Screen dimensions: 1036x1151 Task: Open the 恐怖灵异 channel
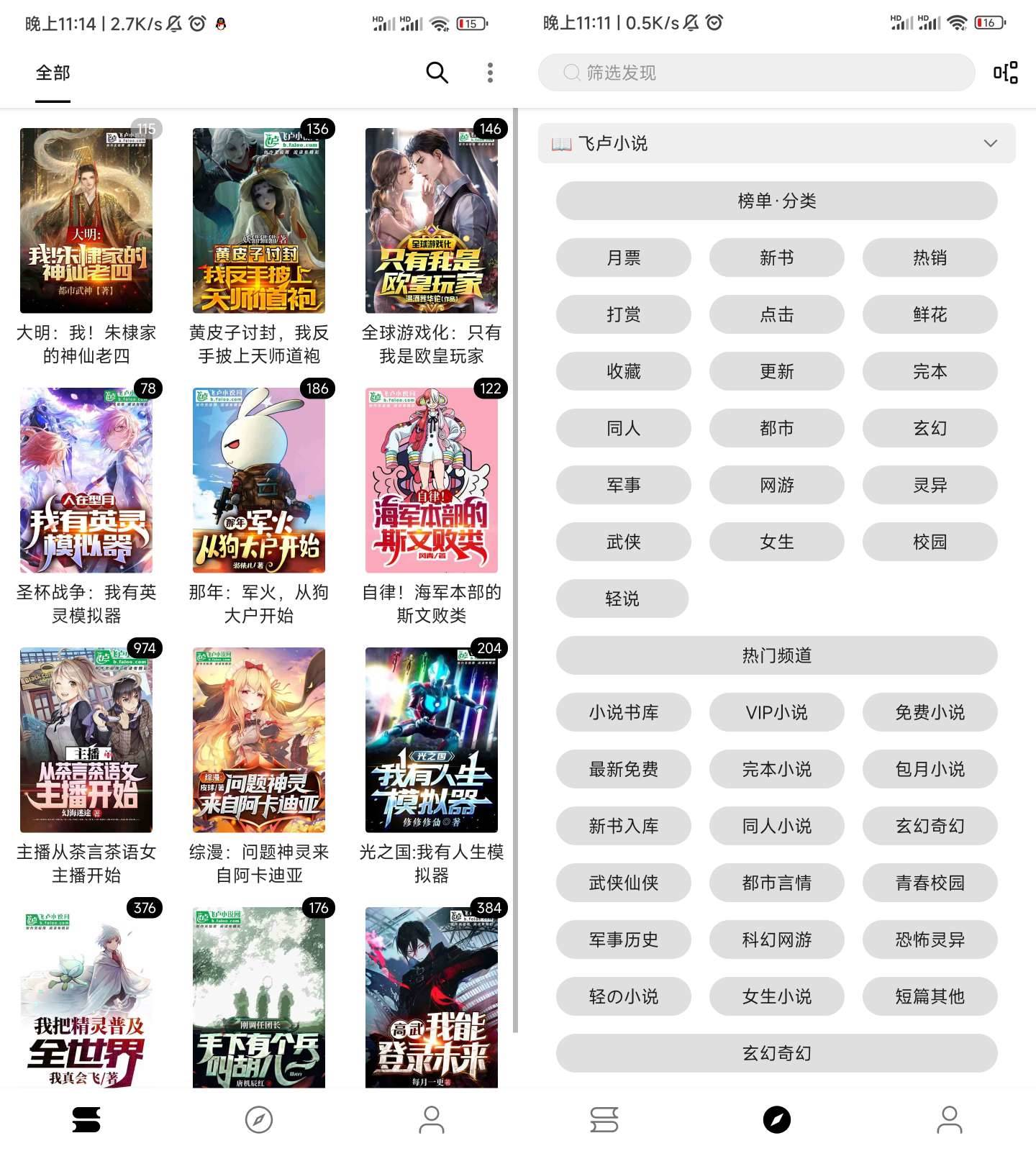click(x=930, y=940)
